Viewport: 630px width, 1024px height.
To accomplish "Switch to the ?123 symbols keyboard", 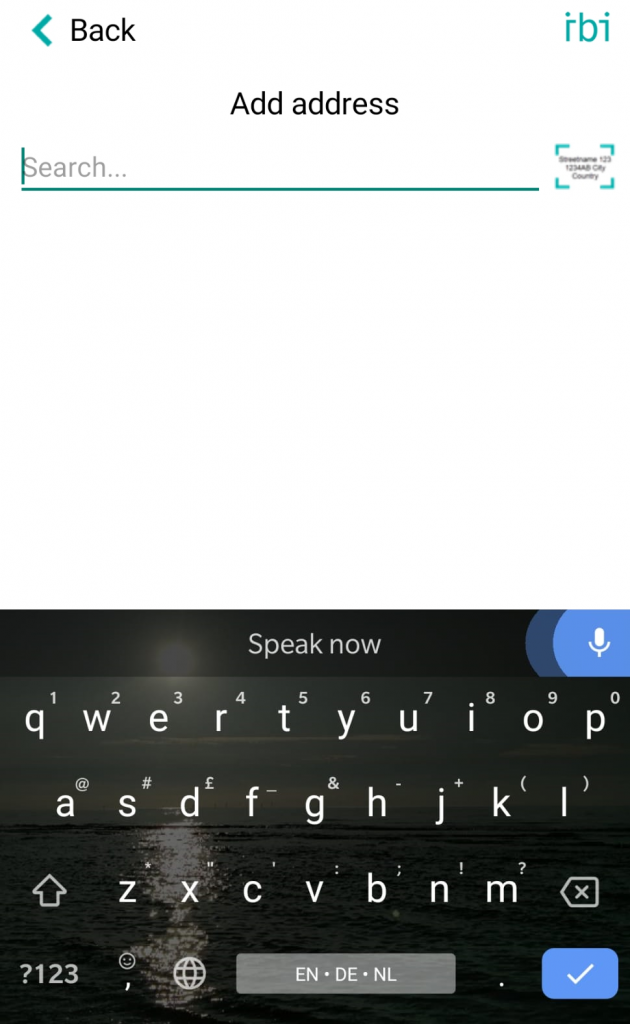I will click(48, 973).
